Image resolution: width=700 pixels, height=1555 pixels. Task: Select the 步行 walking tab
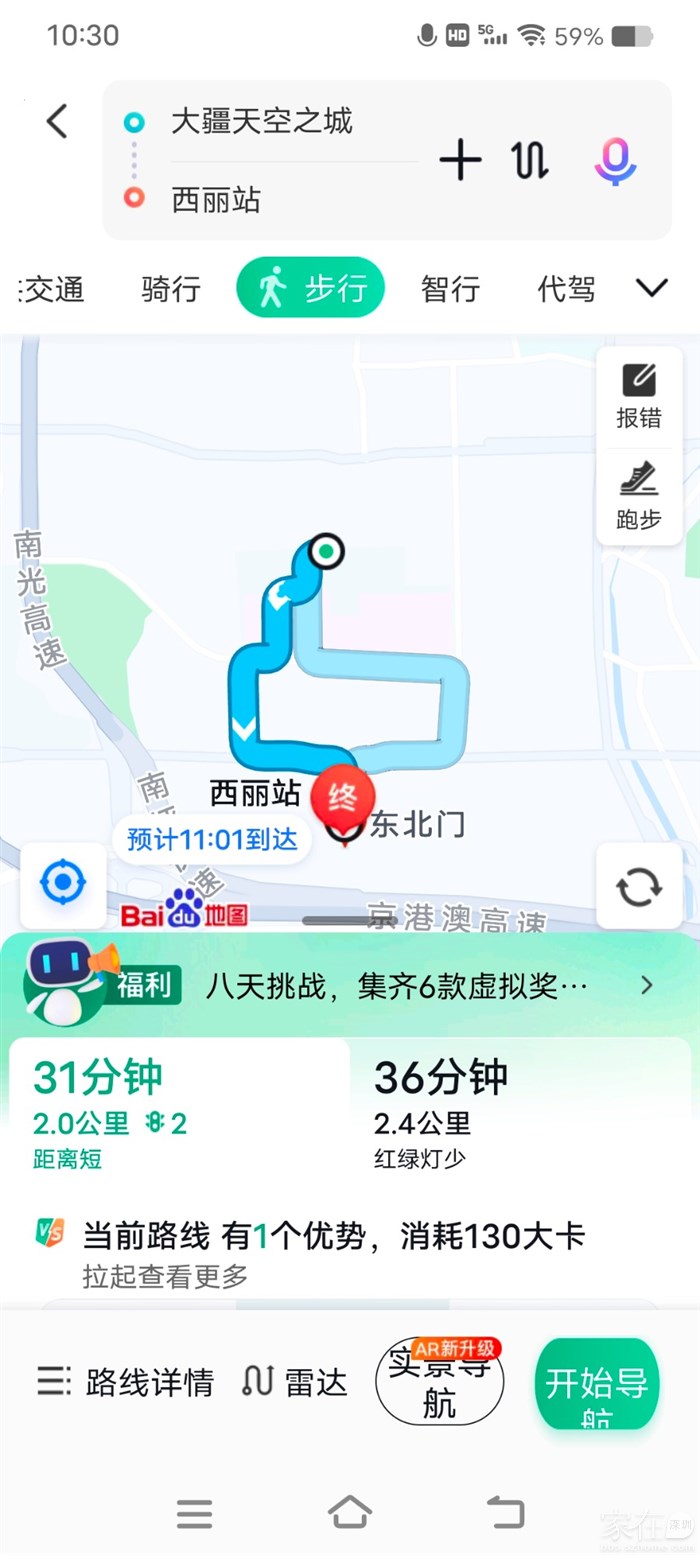pyautogui.click(x=310, y=289)
